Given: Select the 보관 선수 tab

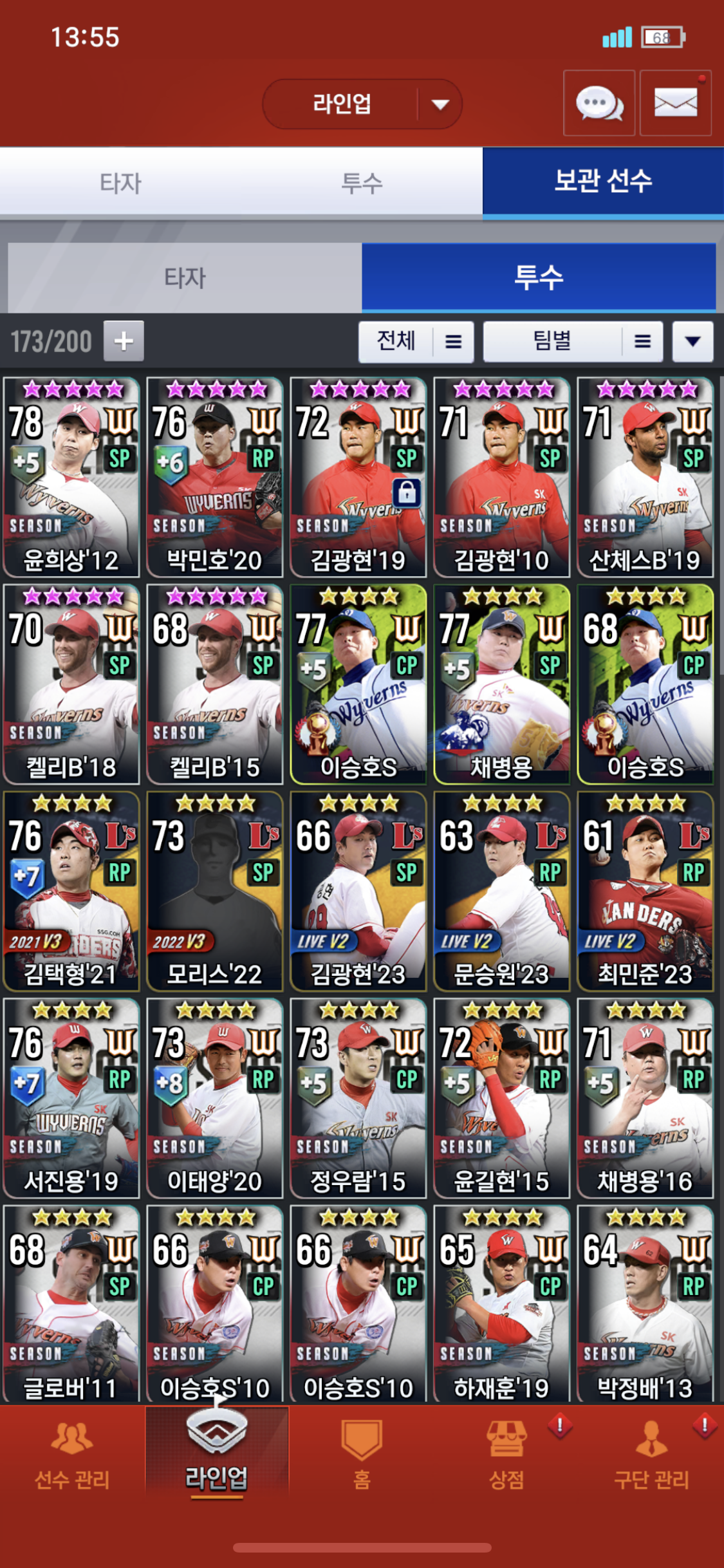Looking at the screenshot, I should pos(603,182).
